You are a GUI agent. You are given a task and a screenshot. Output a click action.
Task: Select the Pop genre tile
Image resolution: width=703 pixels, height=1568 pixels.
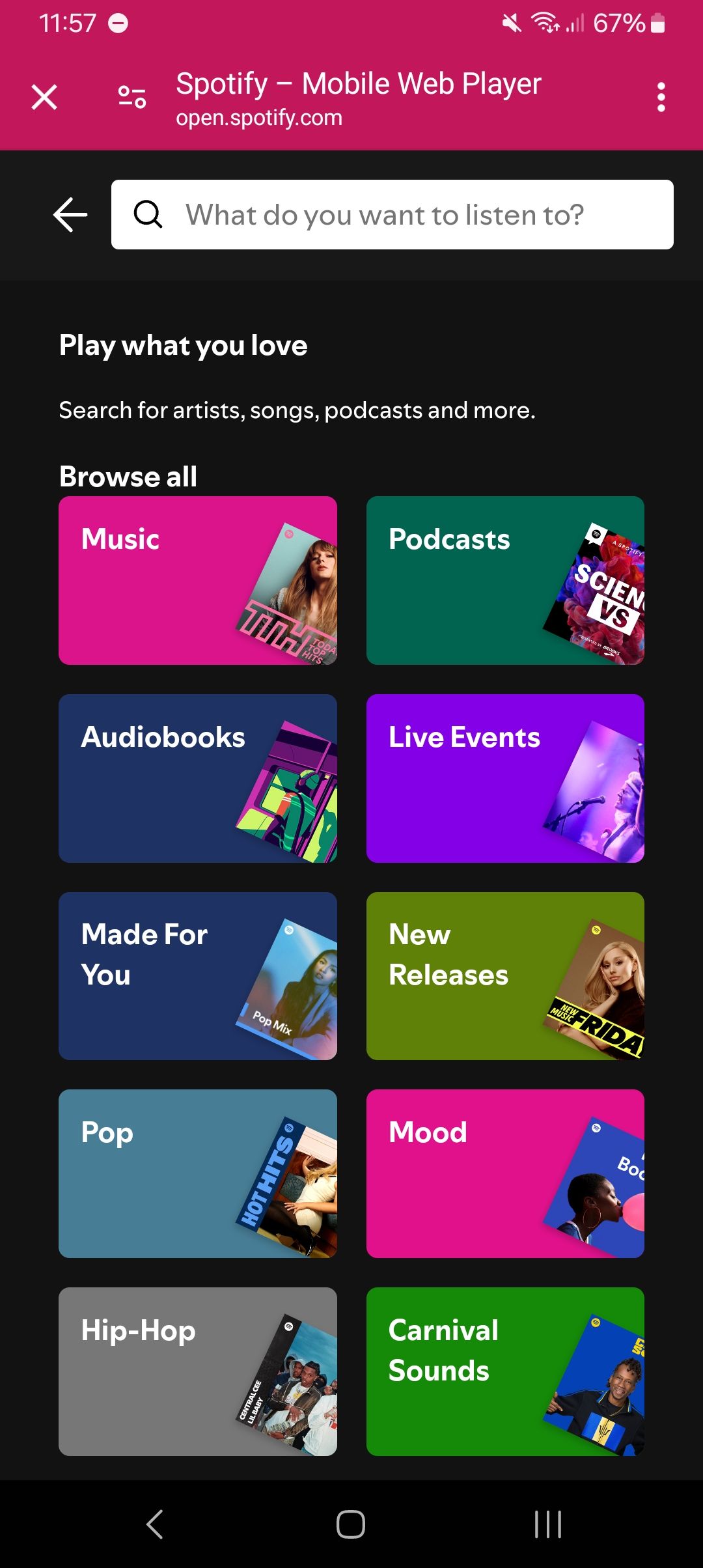198,1174
